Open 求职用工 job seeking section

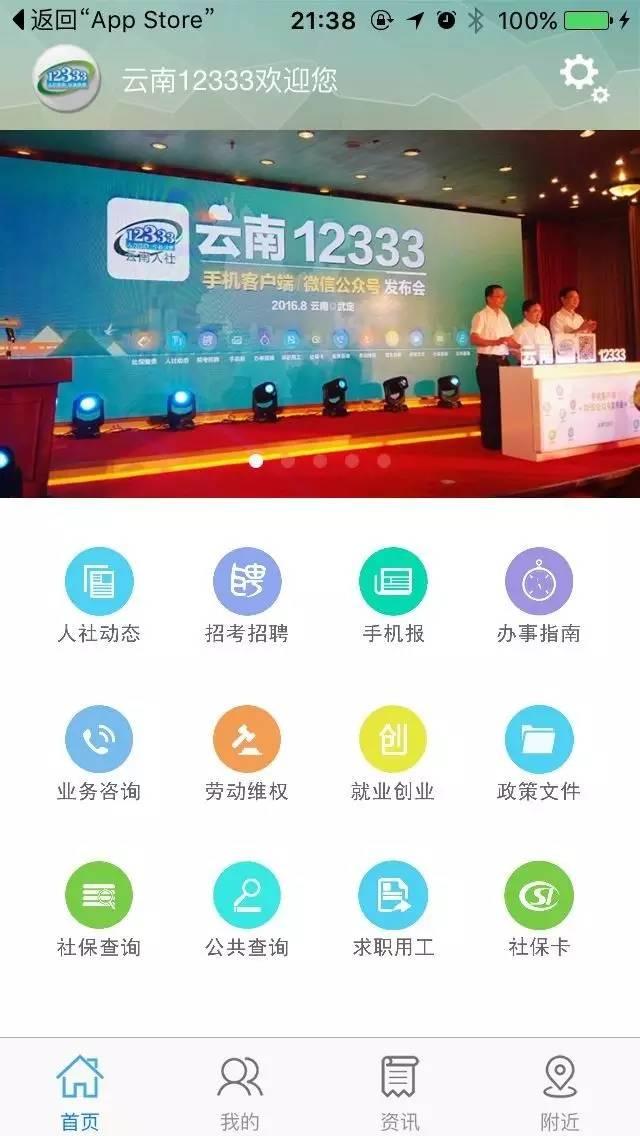(x=394, y=910)
